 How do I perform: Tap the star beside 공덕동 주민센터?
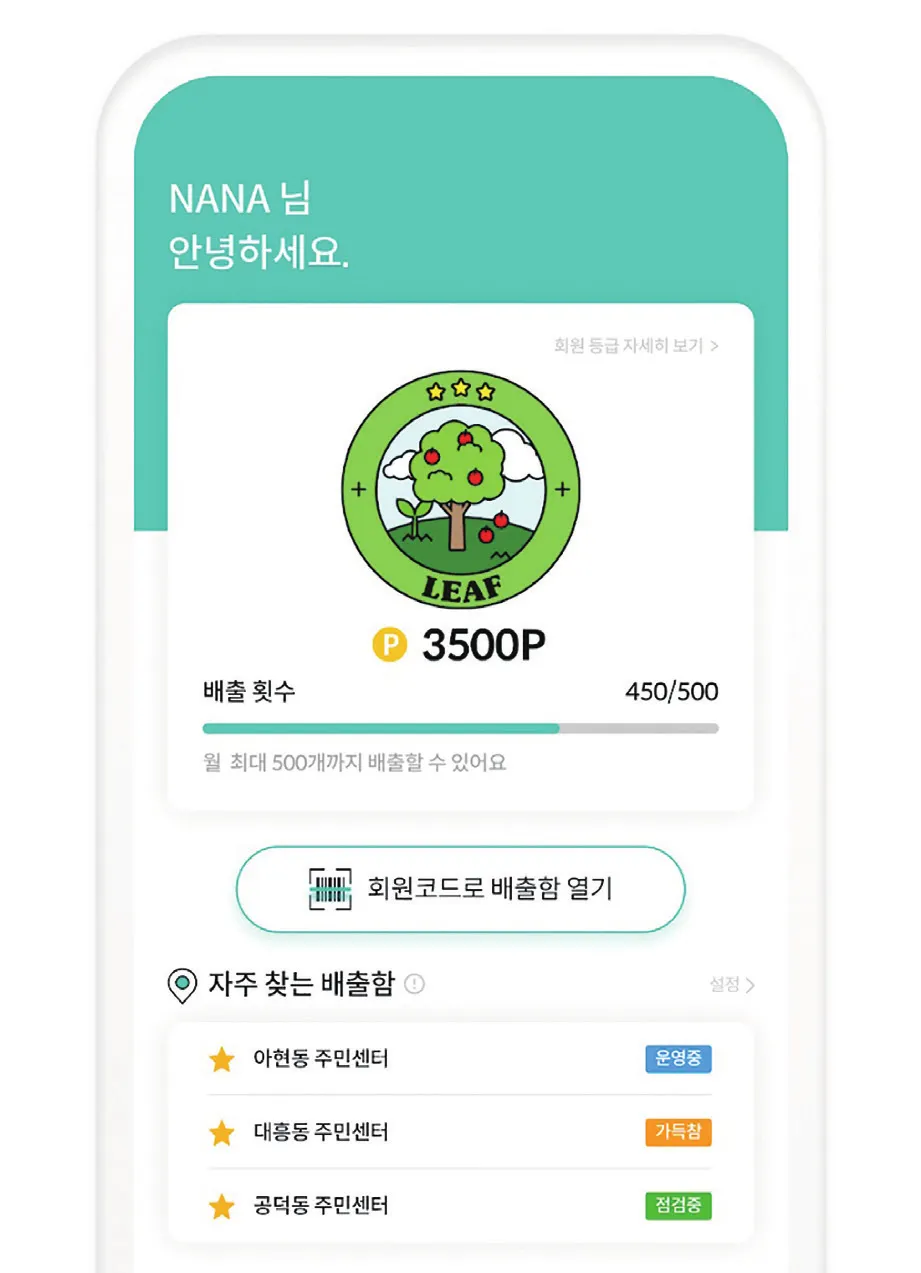221,1206
